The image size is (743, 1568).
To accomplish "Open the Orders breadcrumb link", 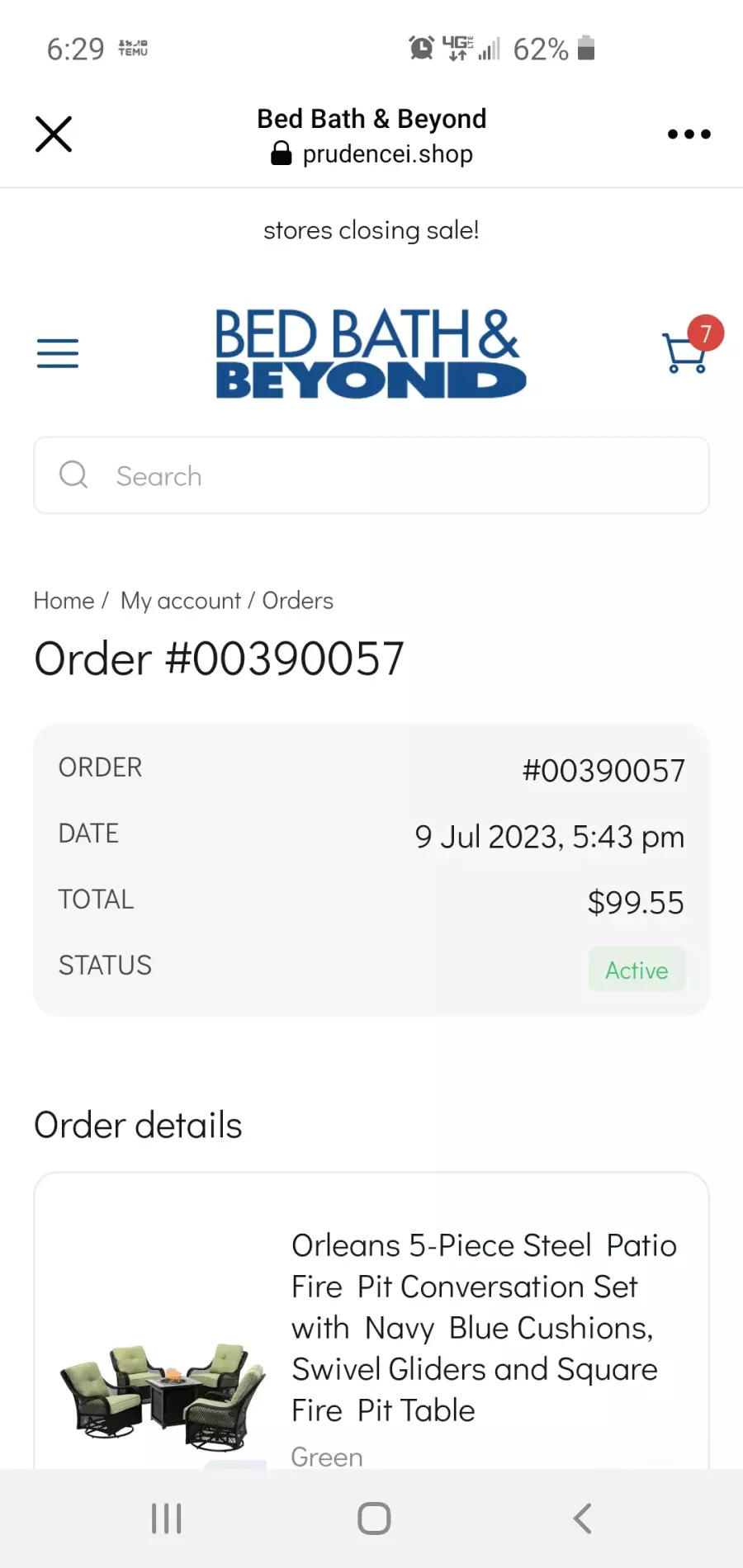I will (298, 601).
